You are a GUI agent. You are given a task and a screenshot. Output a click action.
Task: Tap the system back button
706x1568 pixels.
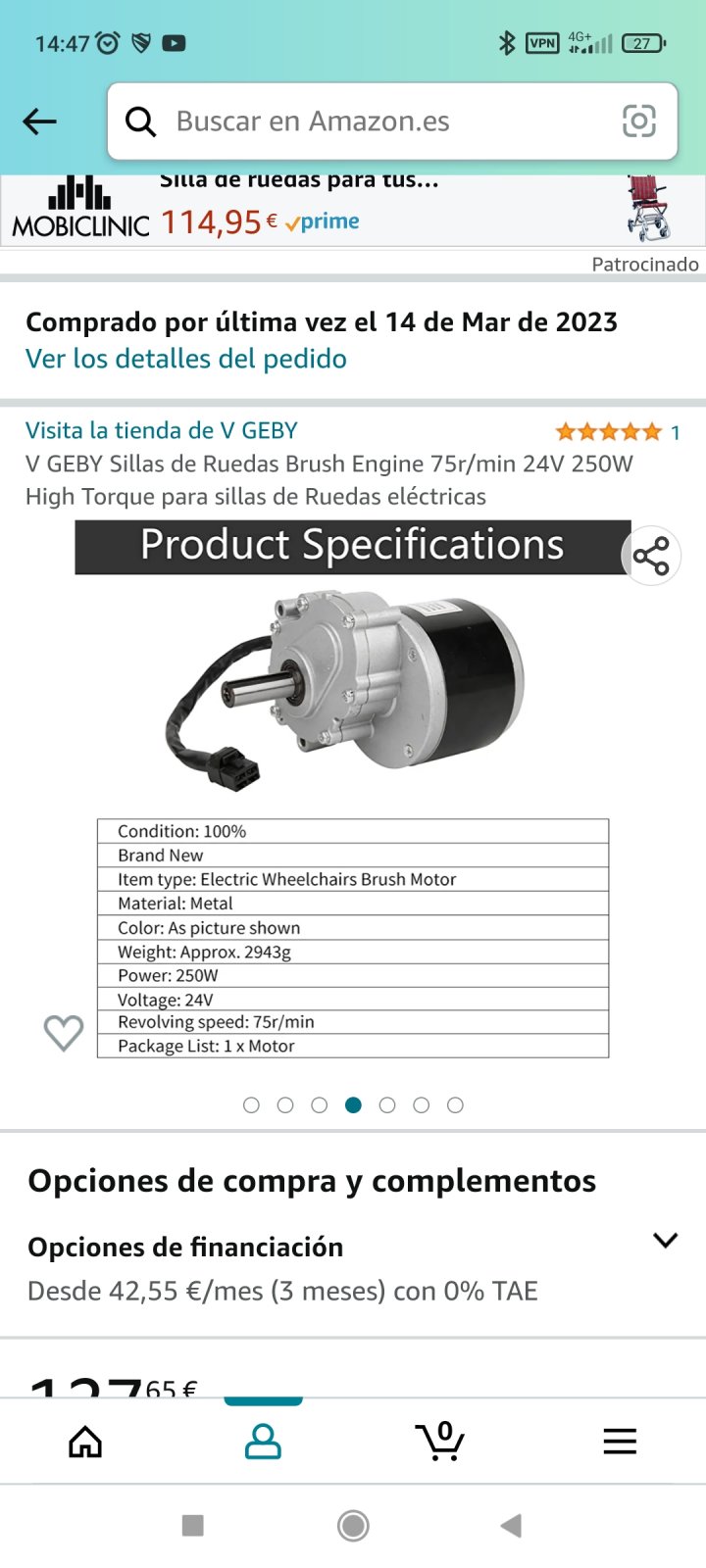tap(511, 1526)
